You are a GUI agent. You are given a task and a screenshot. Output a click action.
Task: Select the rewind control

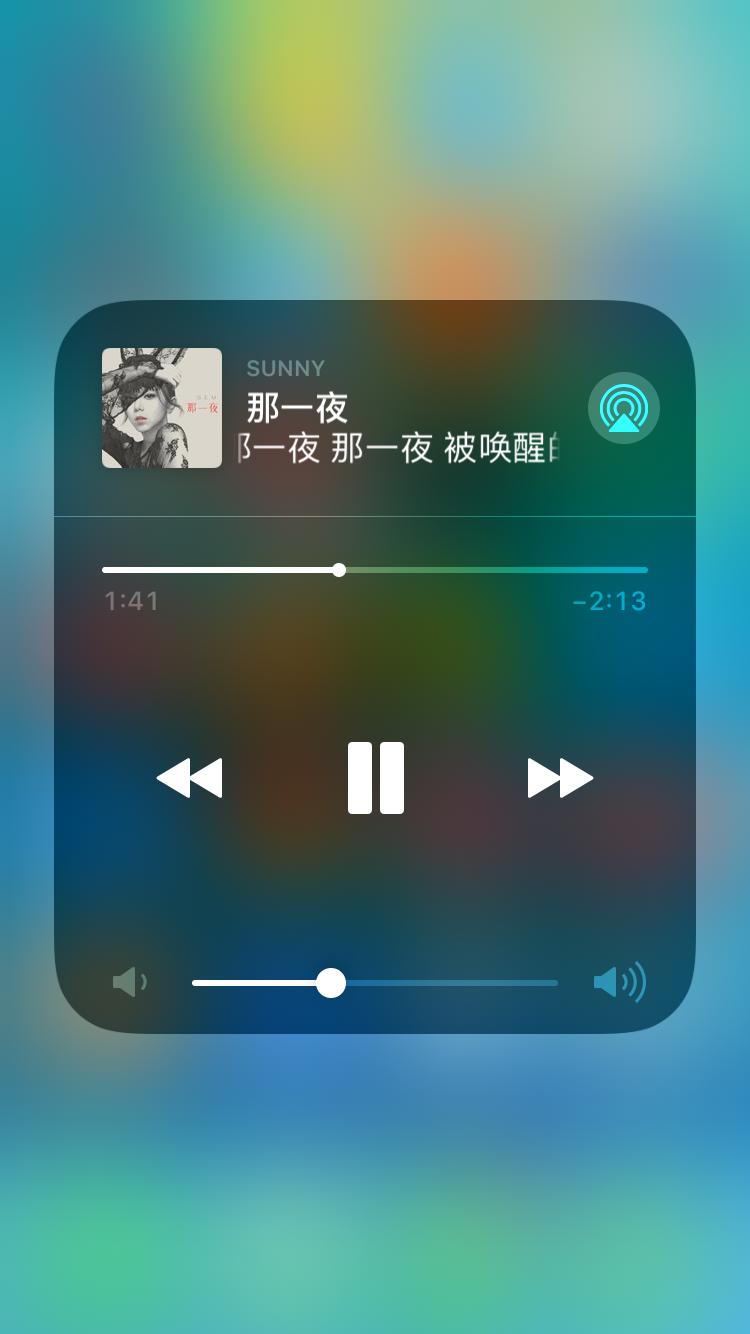pos(190,777)
